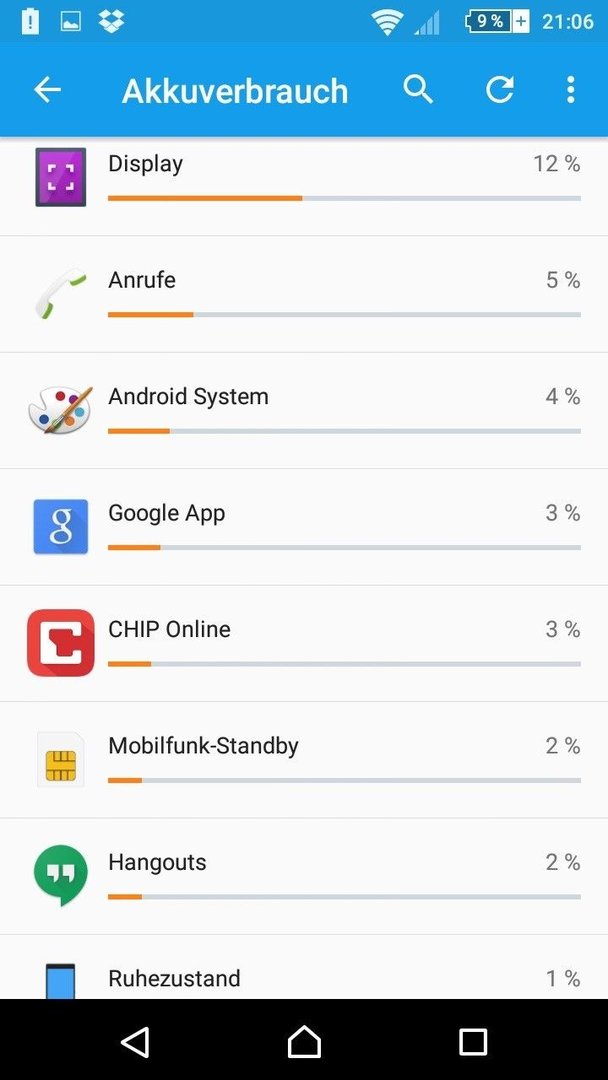Select the Hangouts entry

point(304,876)
